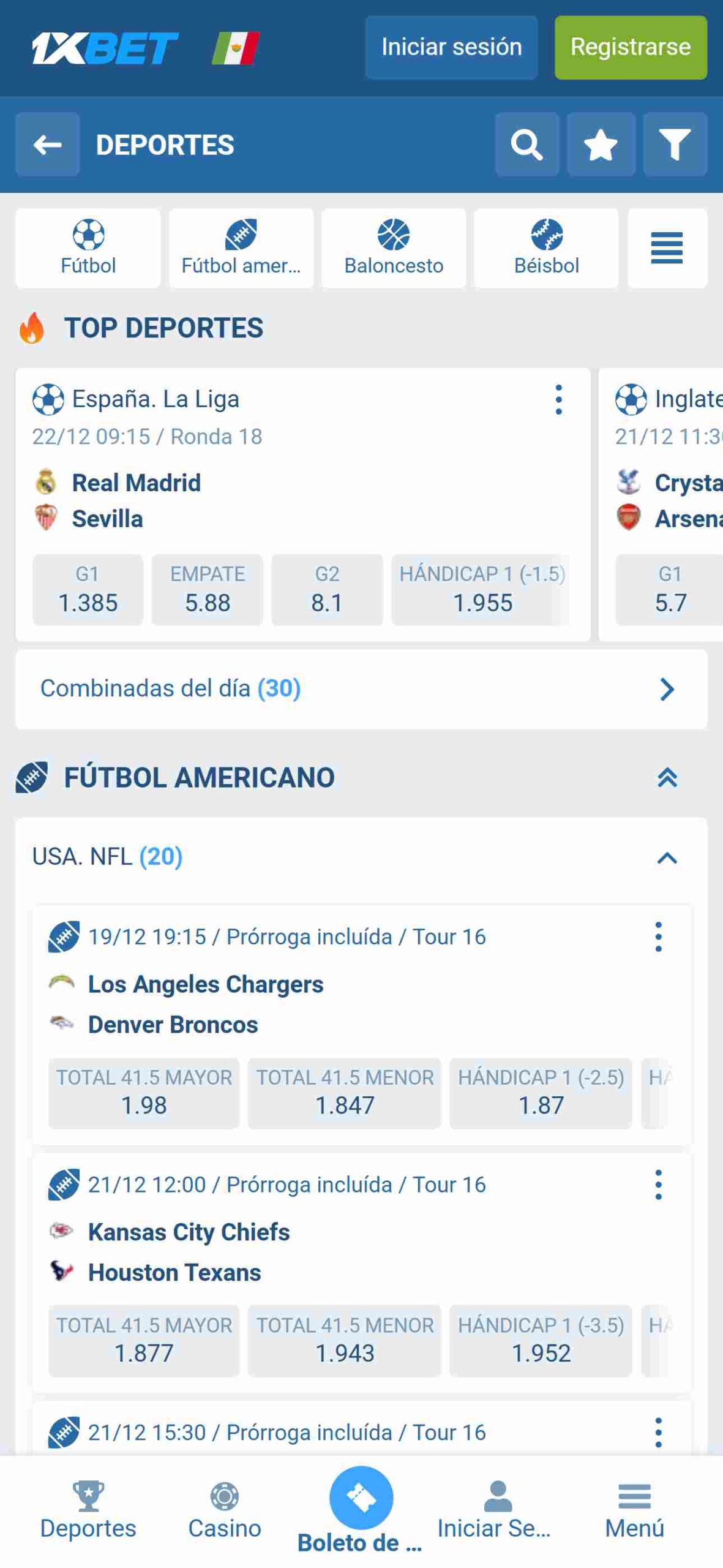Pick G1 odds 1.385 for Real Madrid
Image resolution: width=723 pixels, height=1568 pixels.
[x=88, y=590]
